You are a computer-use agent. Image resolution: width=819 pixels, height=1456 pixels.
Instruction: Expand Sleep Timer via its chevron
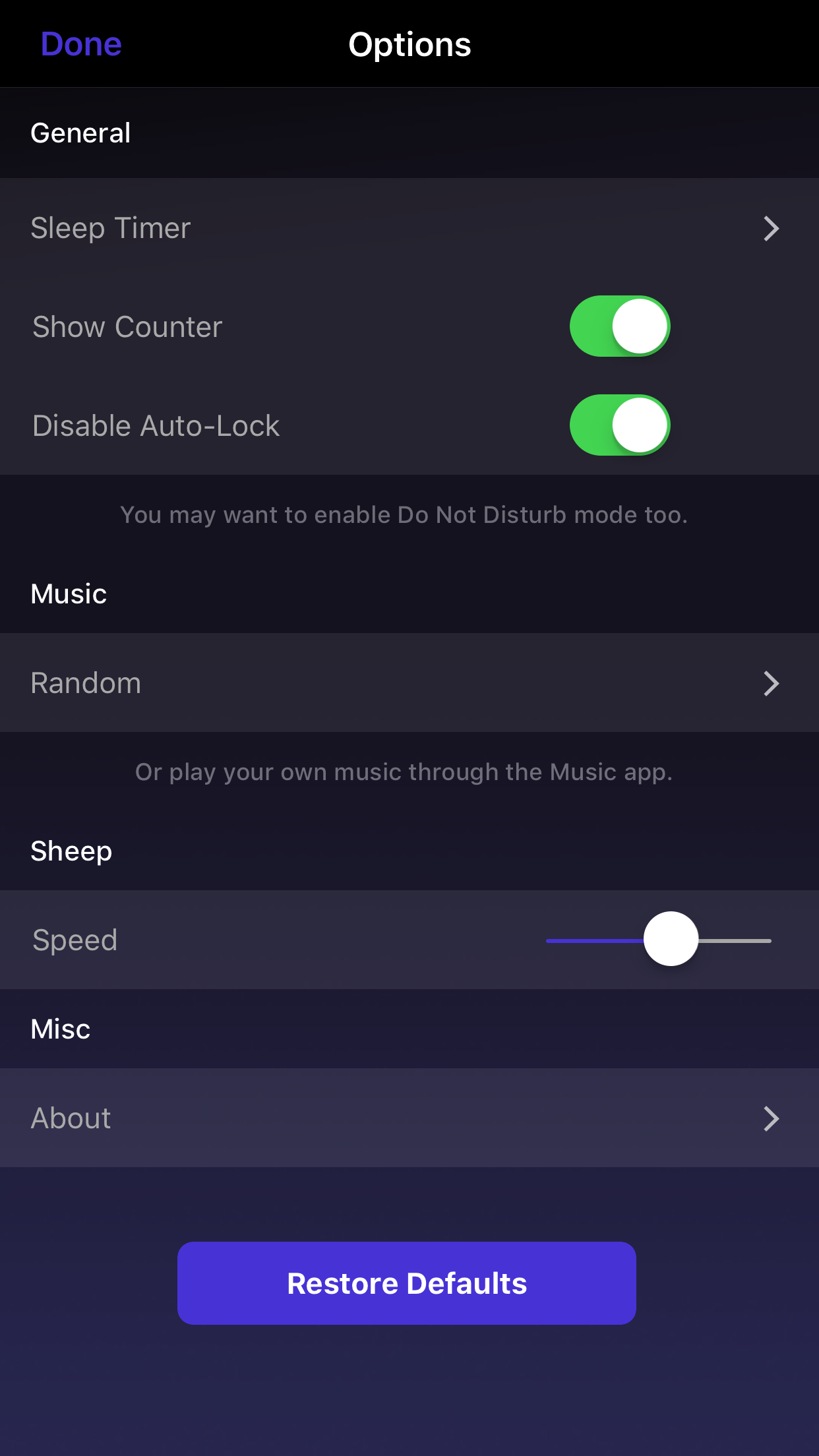coord(772,228)
